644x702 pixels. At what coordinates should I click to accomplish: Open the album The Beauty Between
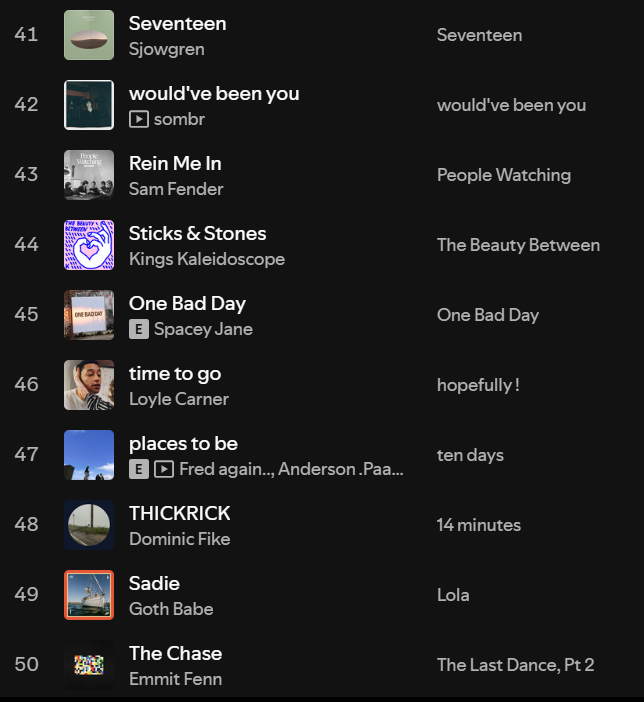[518, 245]
